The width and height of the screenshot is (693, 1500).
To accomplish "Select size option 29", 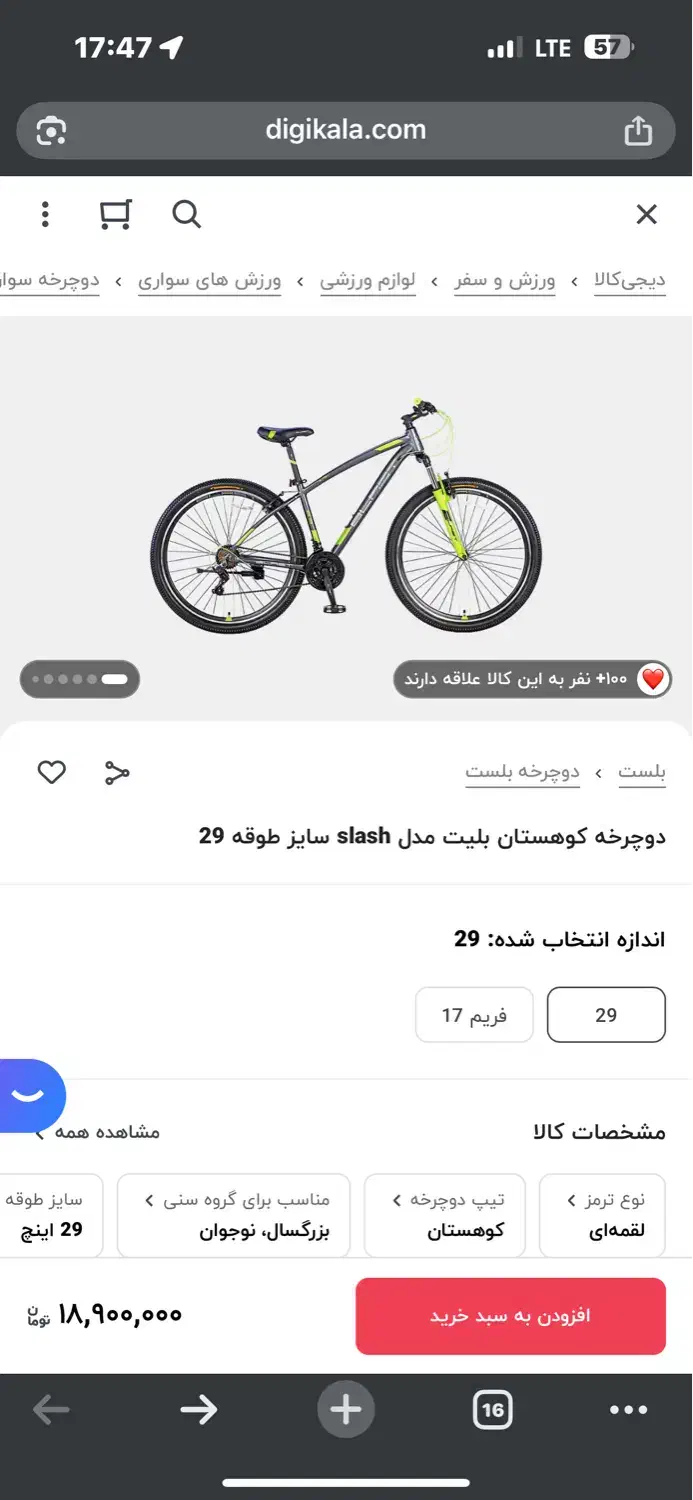I will (x=606, y=1015).
